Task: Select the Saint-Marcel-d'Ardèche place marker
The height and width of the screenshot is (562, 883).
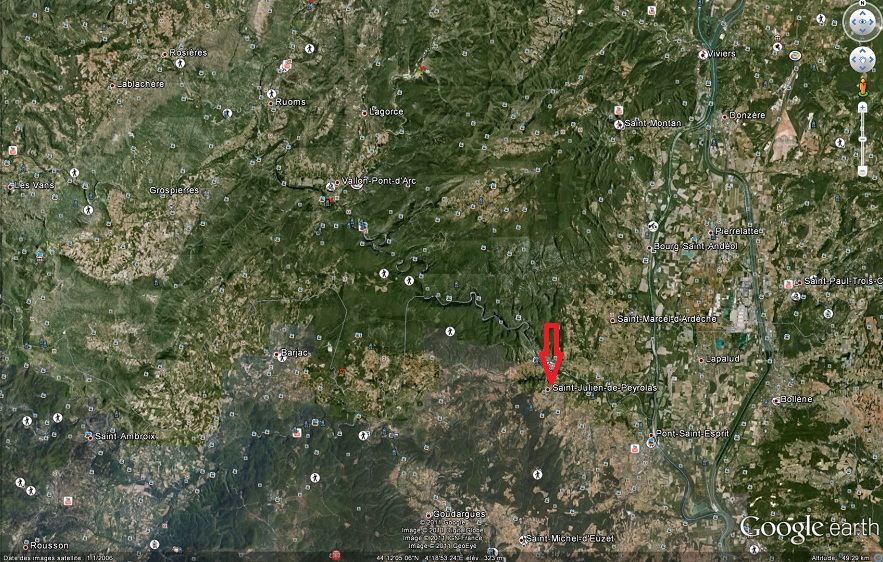Action: pos(613,320)
